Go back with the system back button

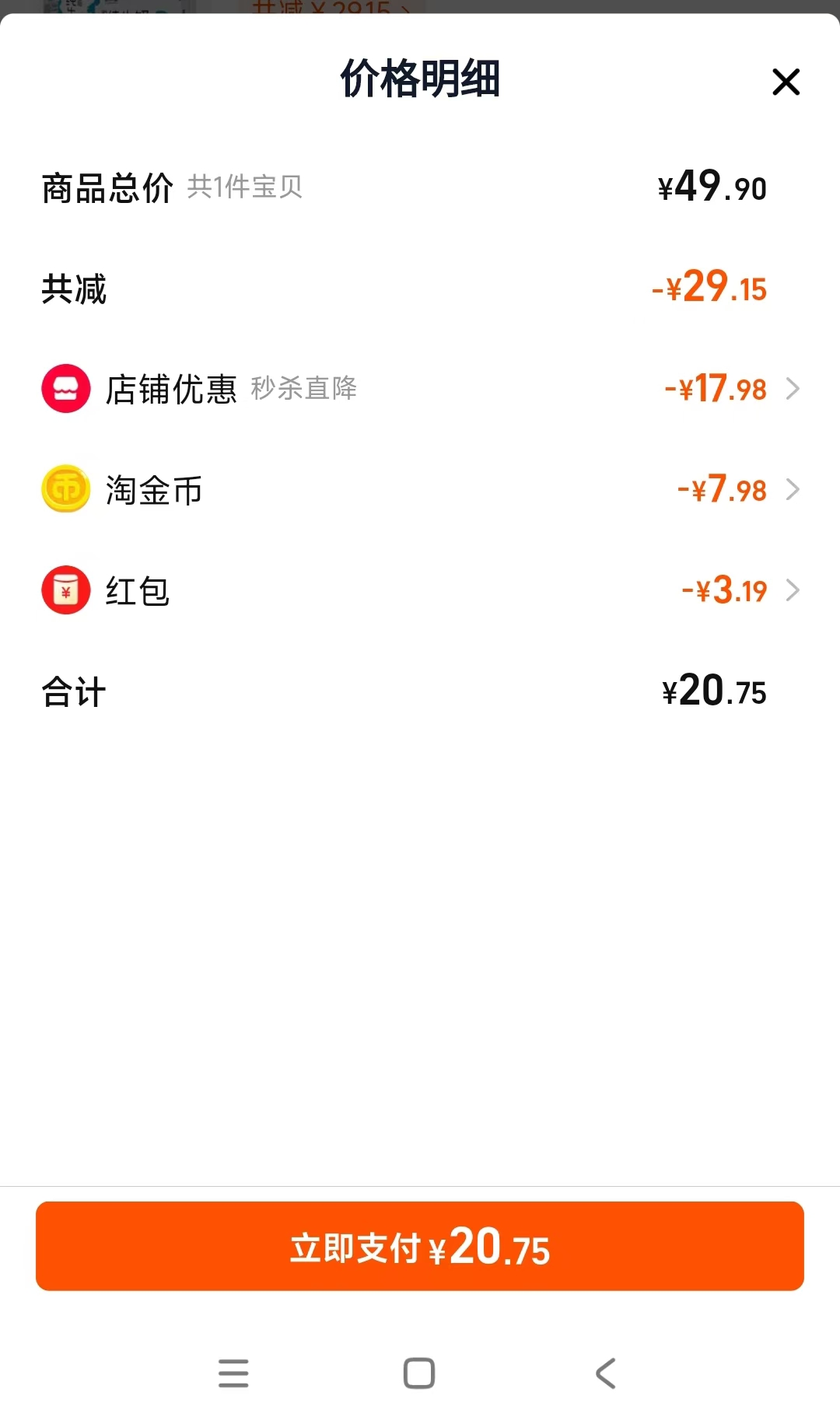pyautogui.click(x=606, y=1373)
